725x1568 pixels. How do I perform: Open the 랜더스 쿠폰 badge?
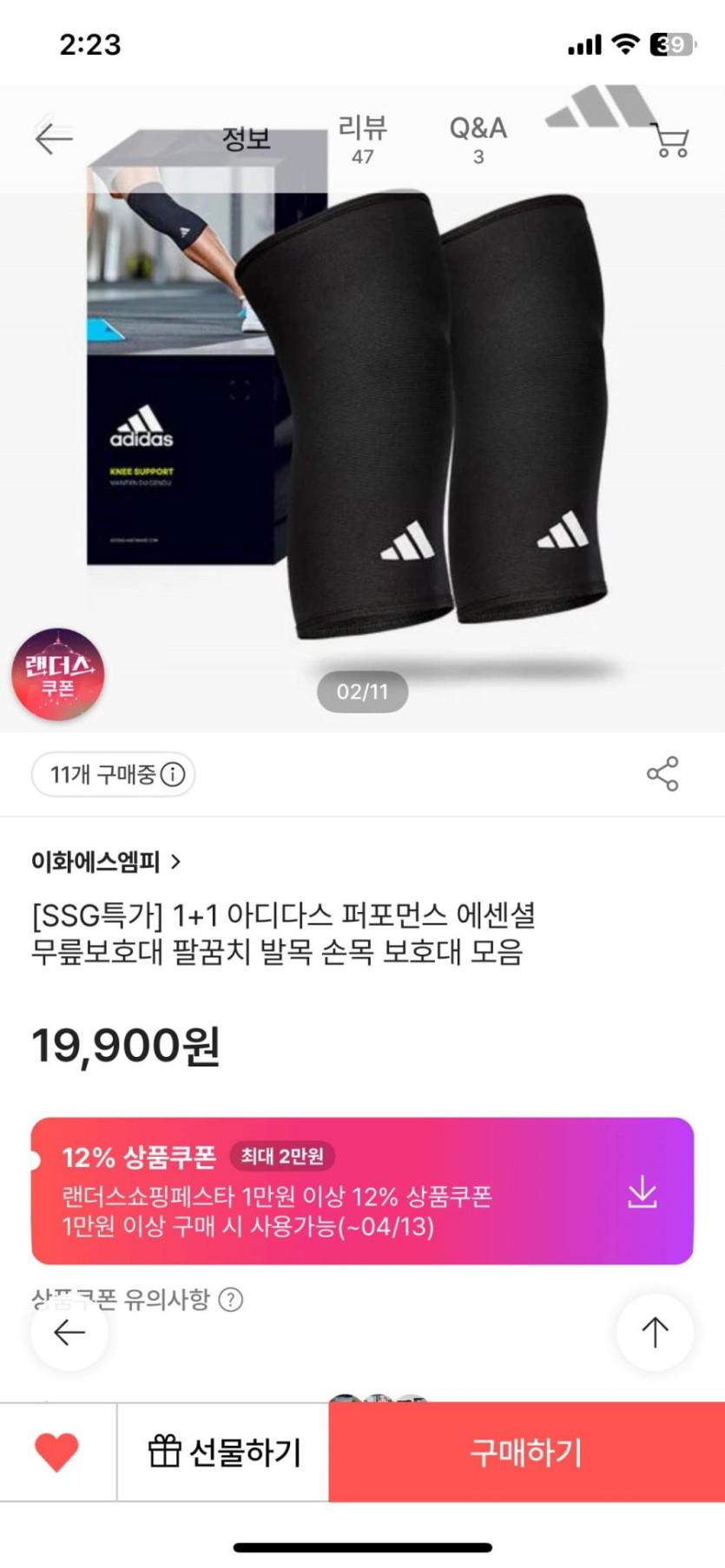[x=58, y=675]
